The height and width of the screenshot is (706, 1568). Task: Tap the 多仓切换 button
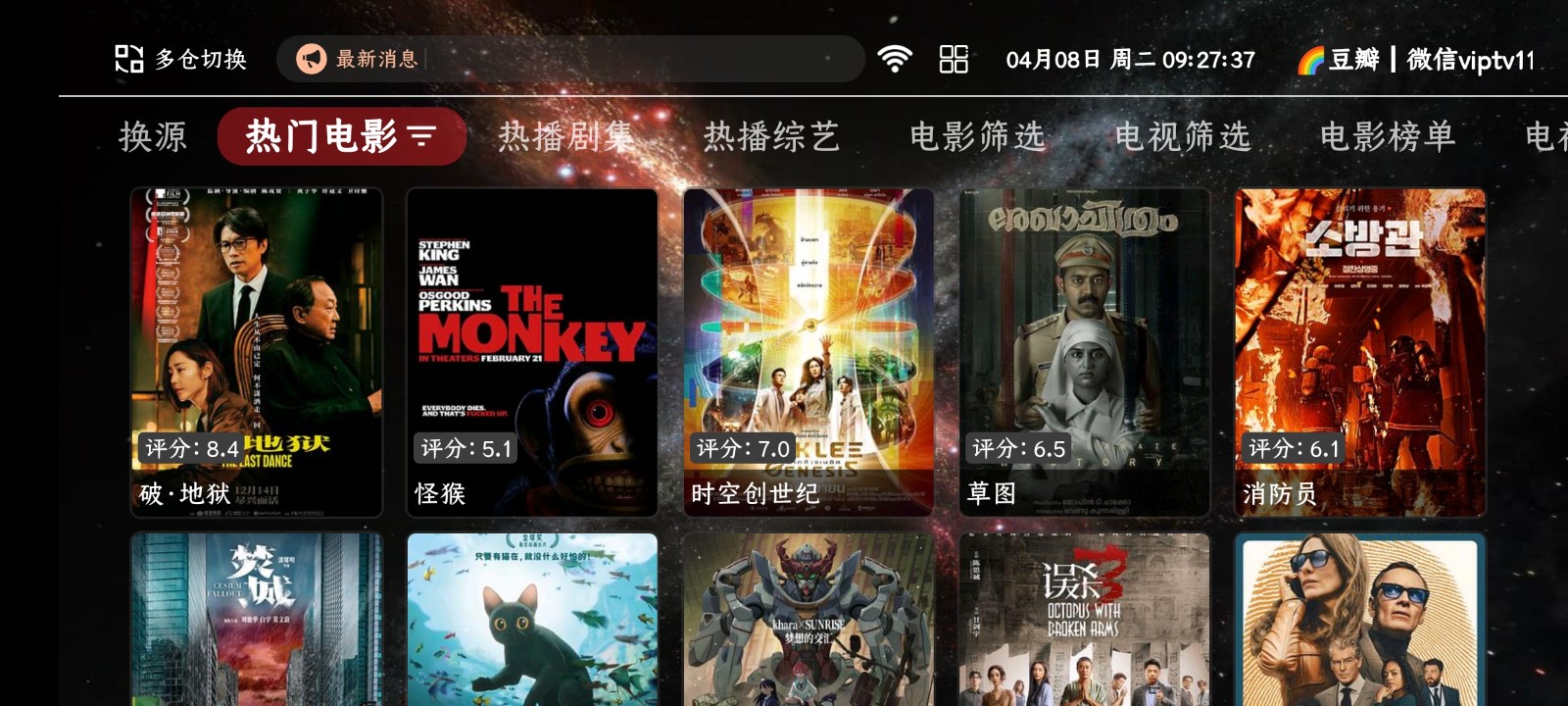click(x=181, y=59)
